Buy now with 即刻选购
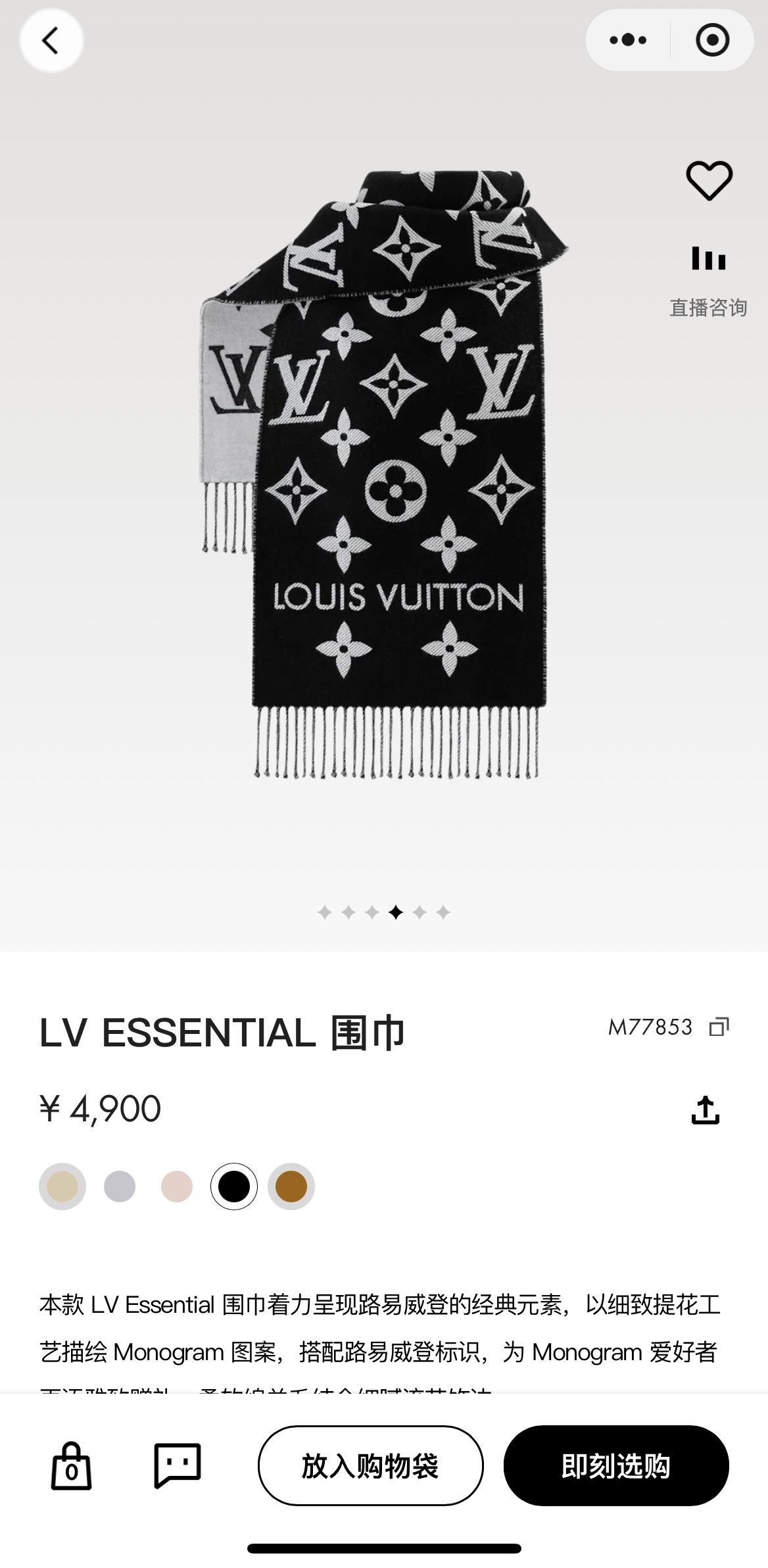This screenshot has width=768, height=1568. coord(616,1466)
